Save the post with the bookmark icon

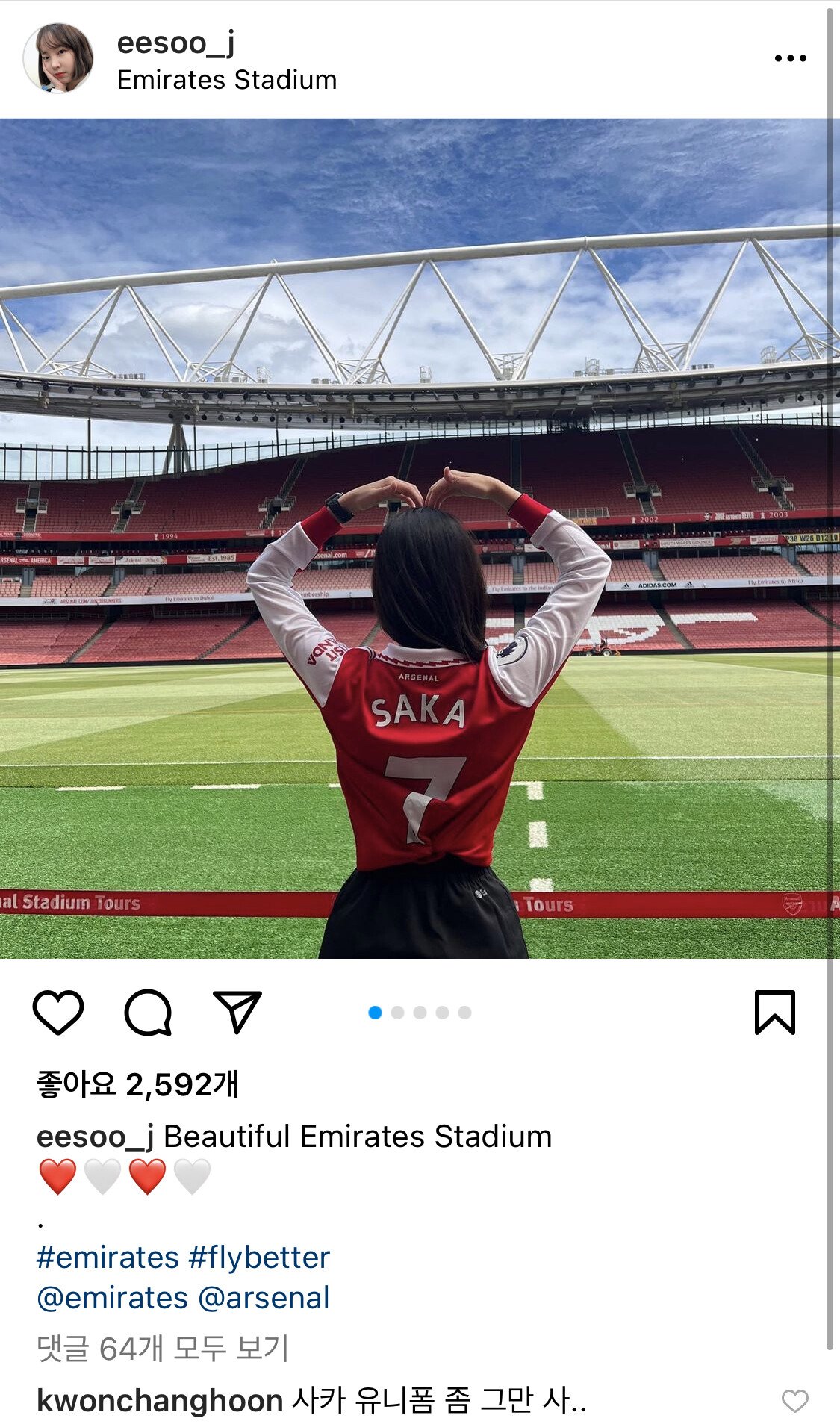pyautogui.click(x=775, y=1012)
